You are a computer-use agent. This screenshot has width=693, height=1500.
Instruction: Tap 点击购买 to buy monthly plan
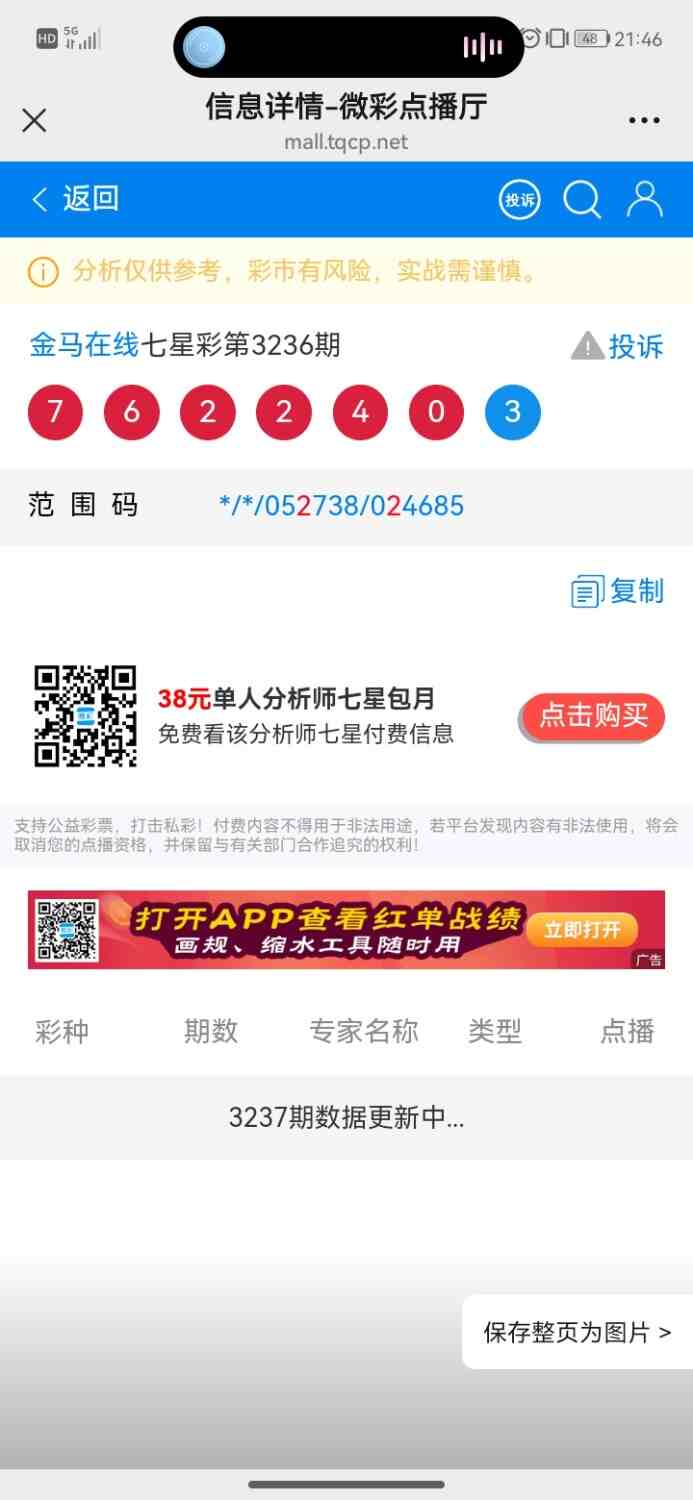593,716
